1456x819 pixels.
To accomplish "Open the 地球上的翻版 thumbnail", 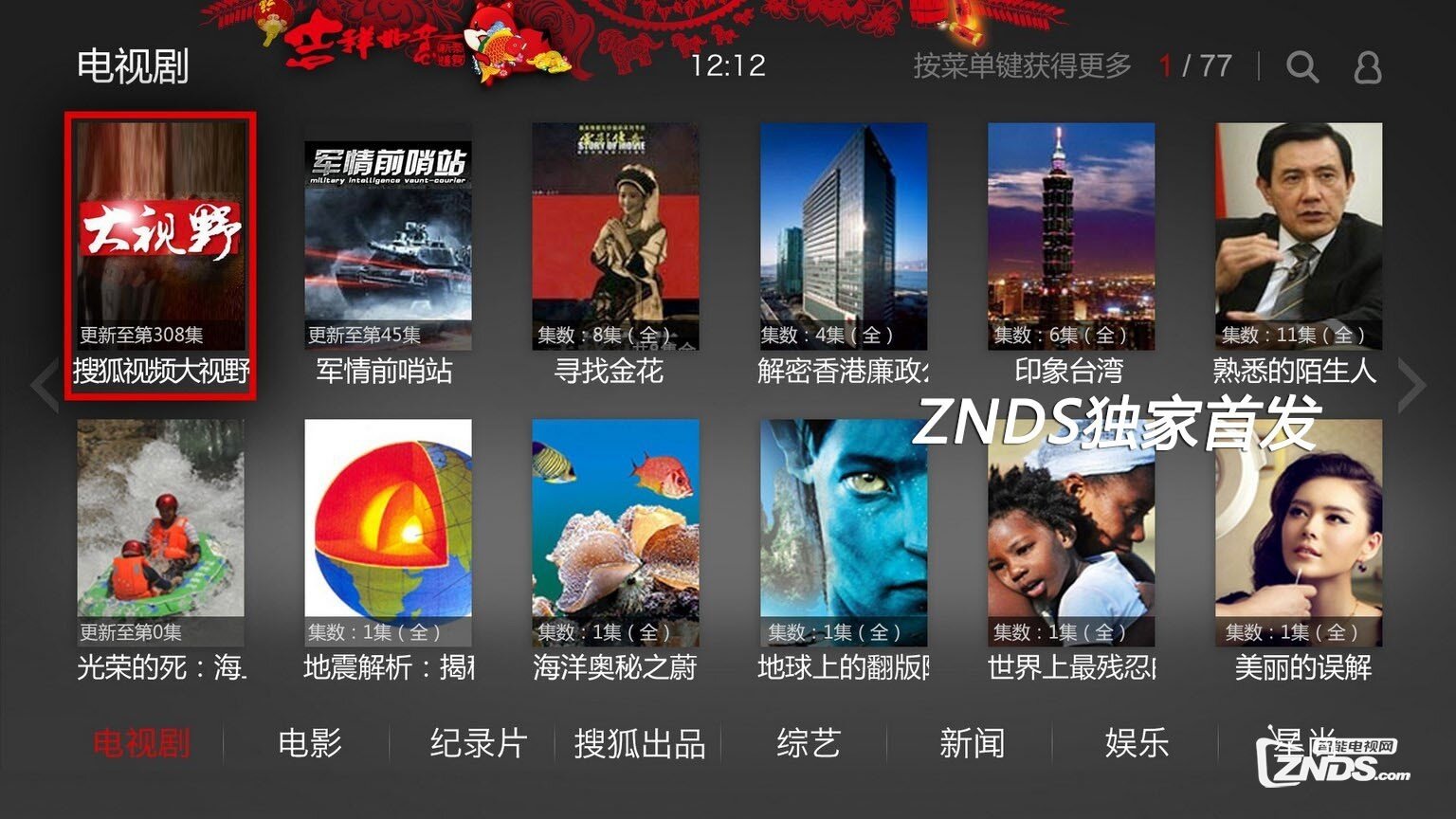I will 843,533.
